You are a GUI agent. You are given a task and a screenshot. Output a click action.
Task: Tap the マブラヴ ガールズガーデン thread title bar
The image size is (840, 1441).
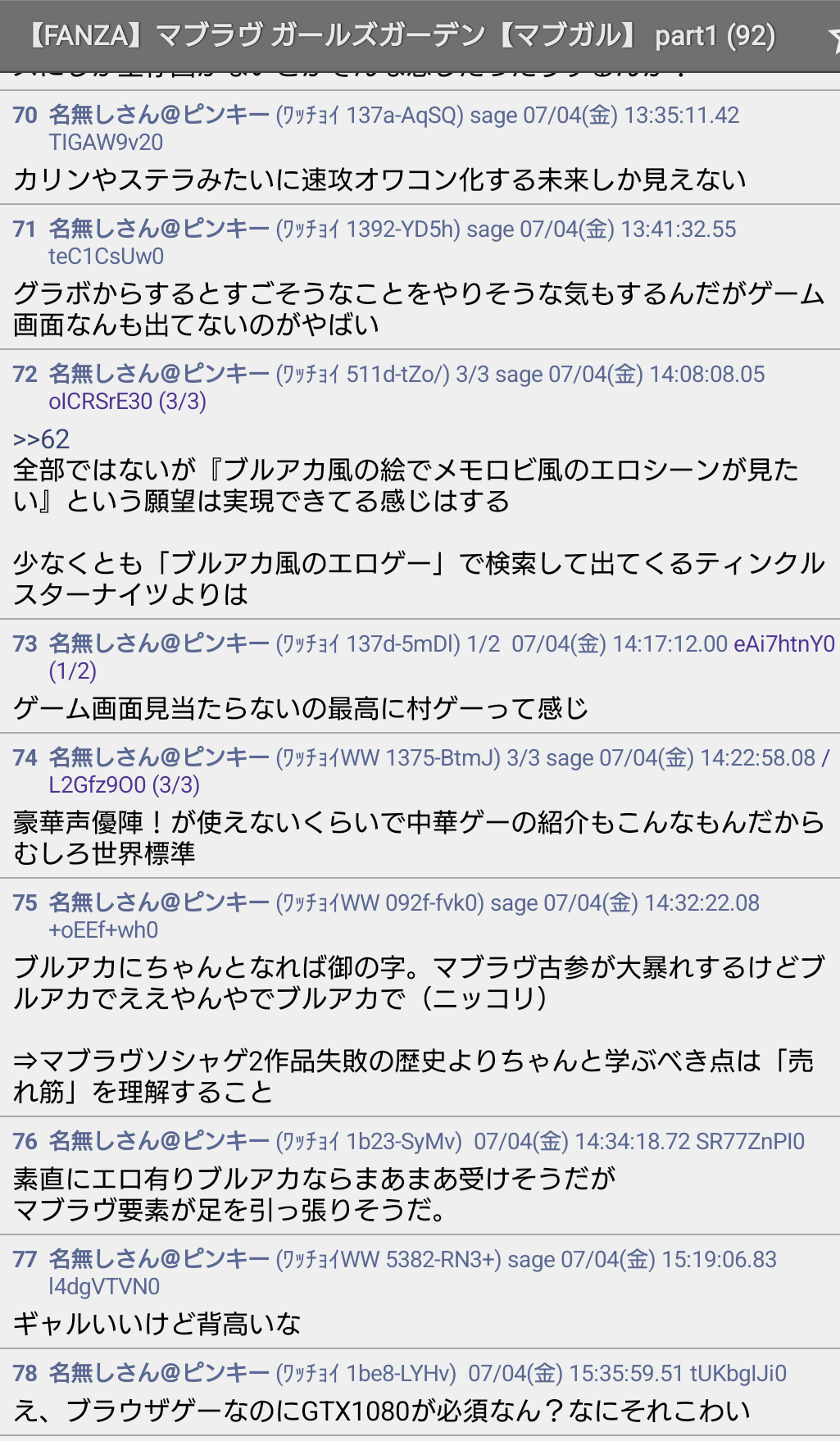[x=402, y=35]
